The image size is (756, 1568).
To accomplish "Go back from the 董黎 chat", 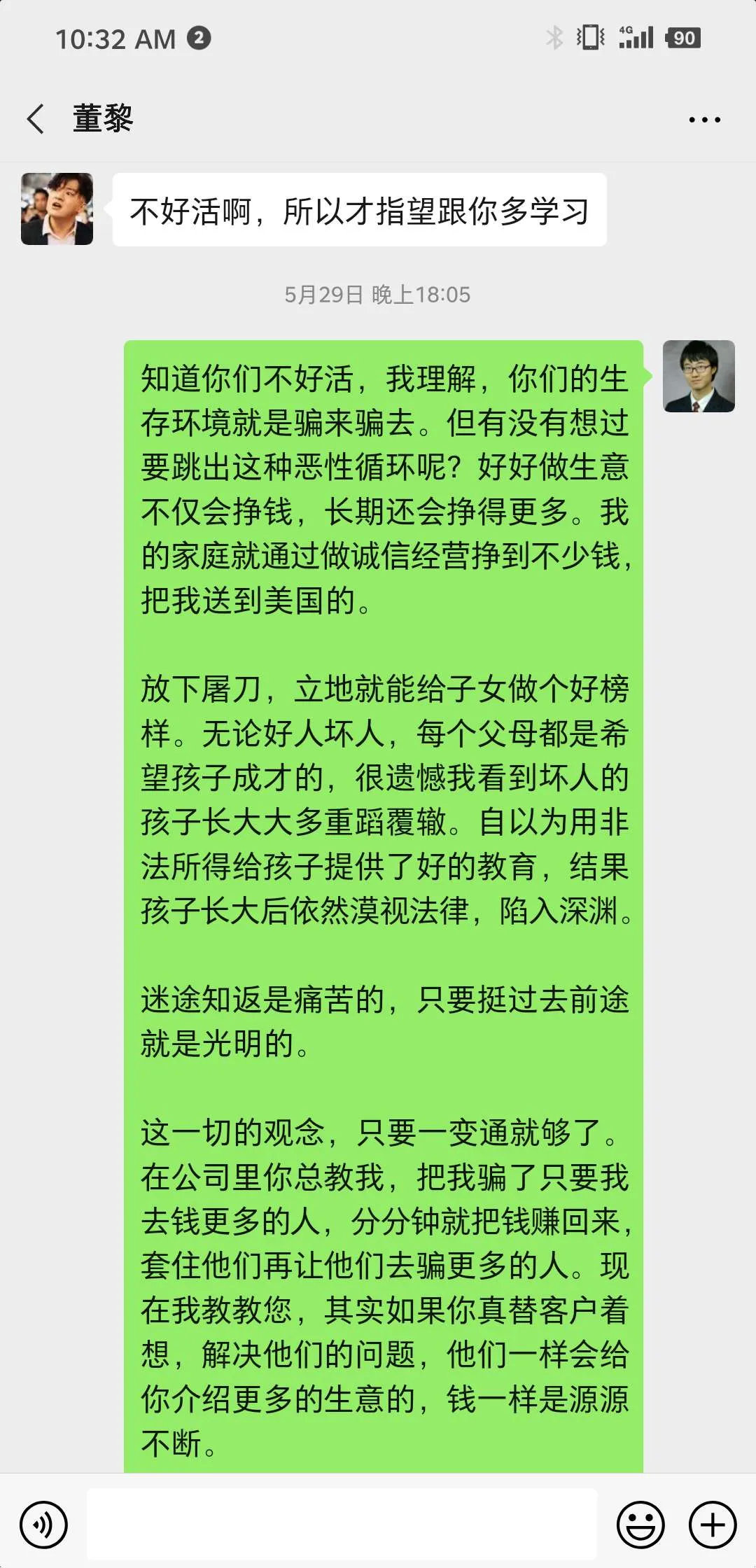I will pos(36,118).
